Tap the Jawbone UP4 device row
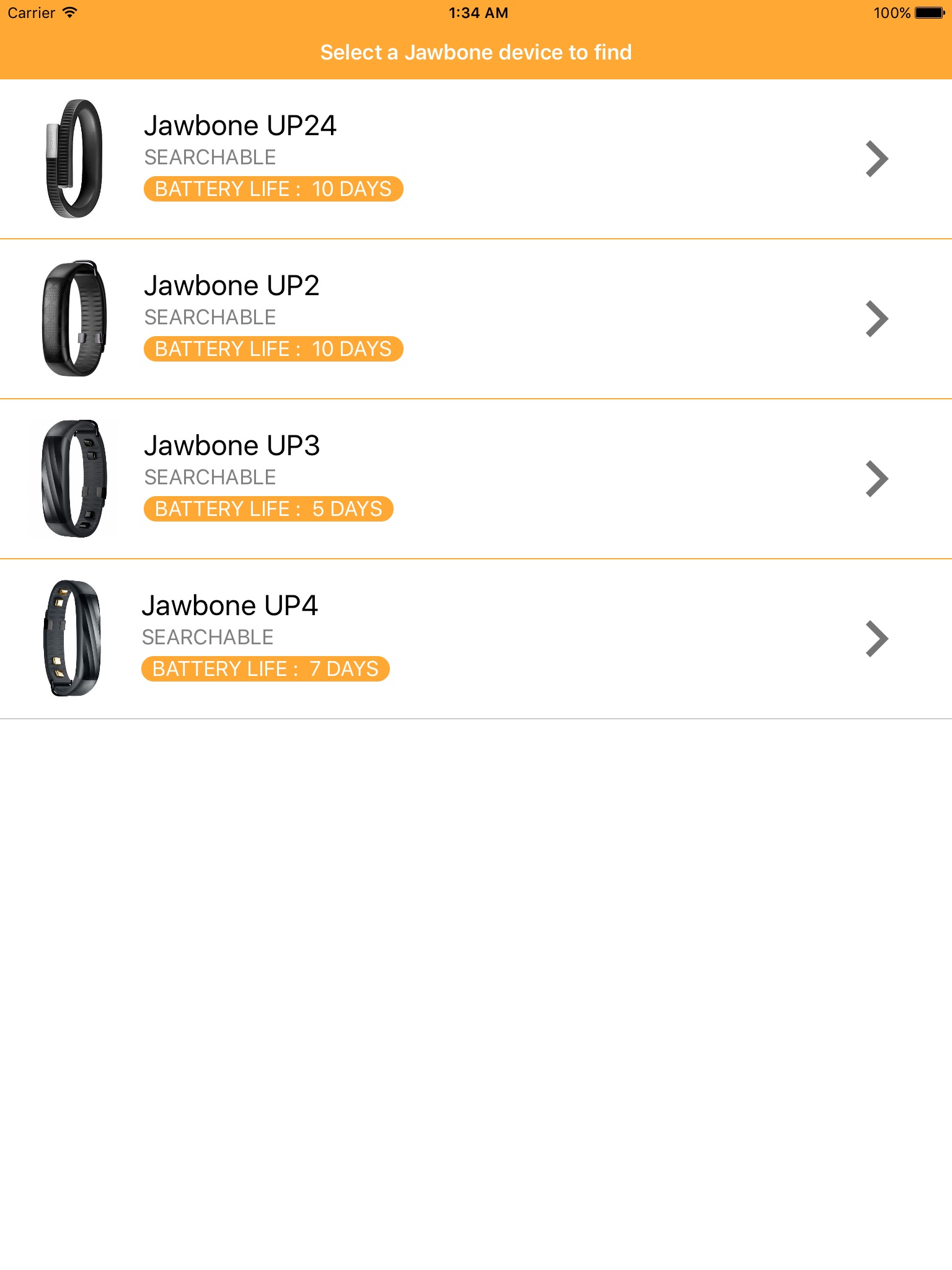The width and height of the screenshot is (952, 1270). coord(476,639)
